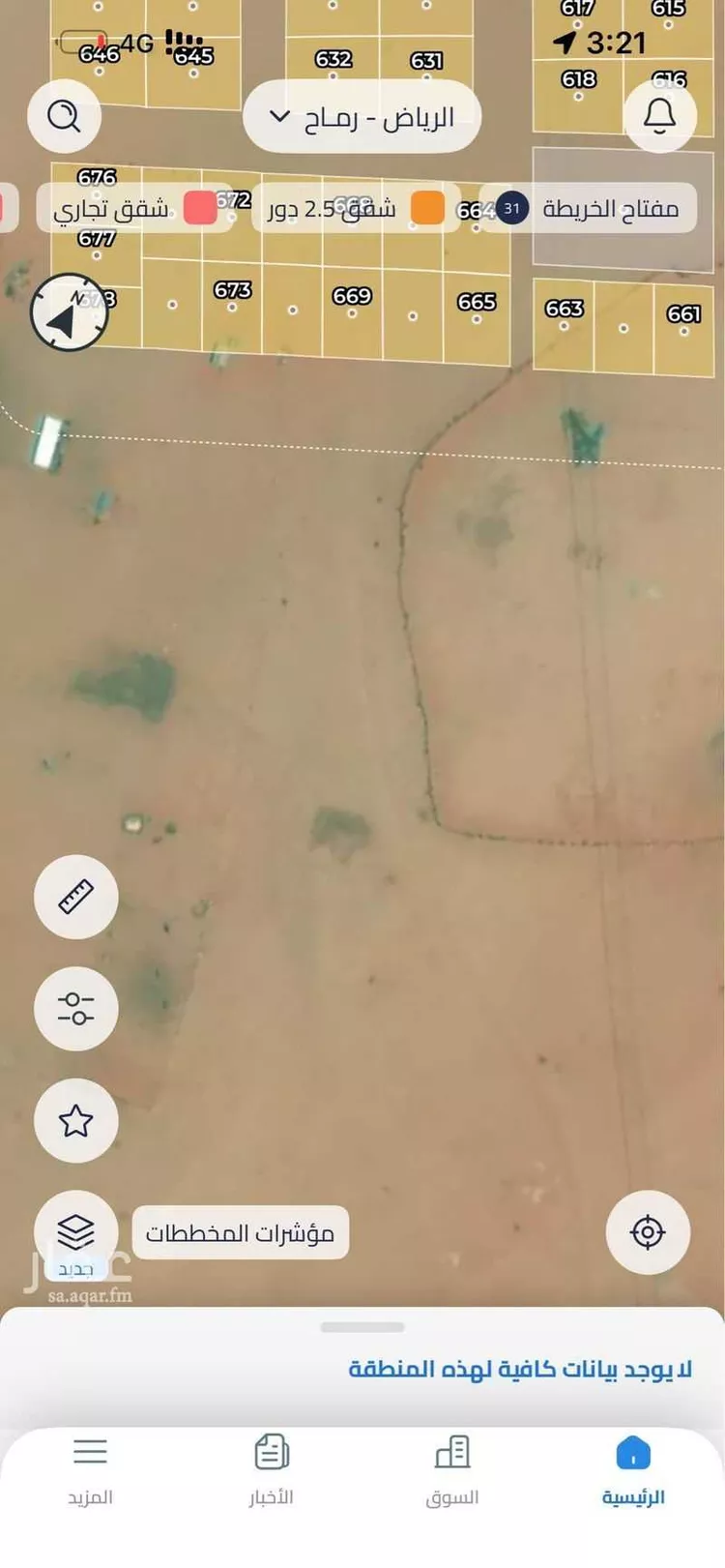Select the شقق 2.5 دور legend chip
Viewport: 725px width, 1568px height.
355,208
